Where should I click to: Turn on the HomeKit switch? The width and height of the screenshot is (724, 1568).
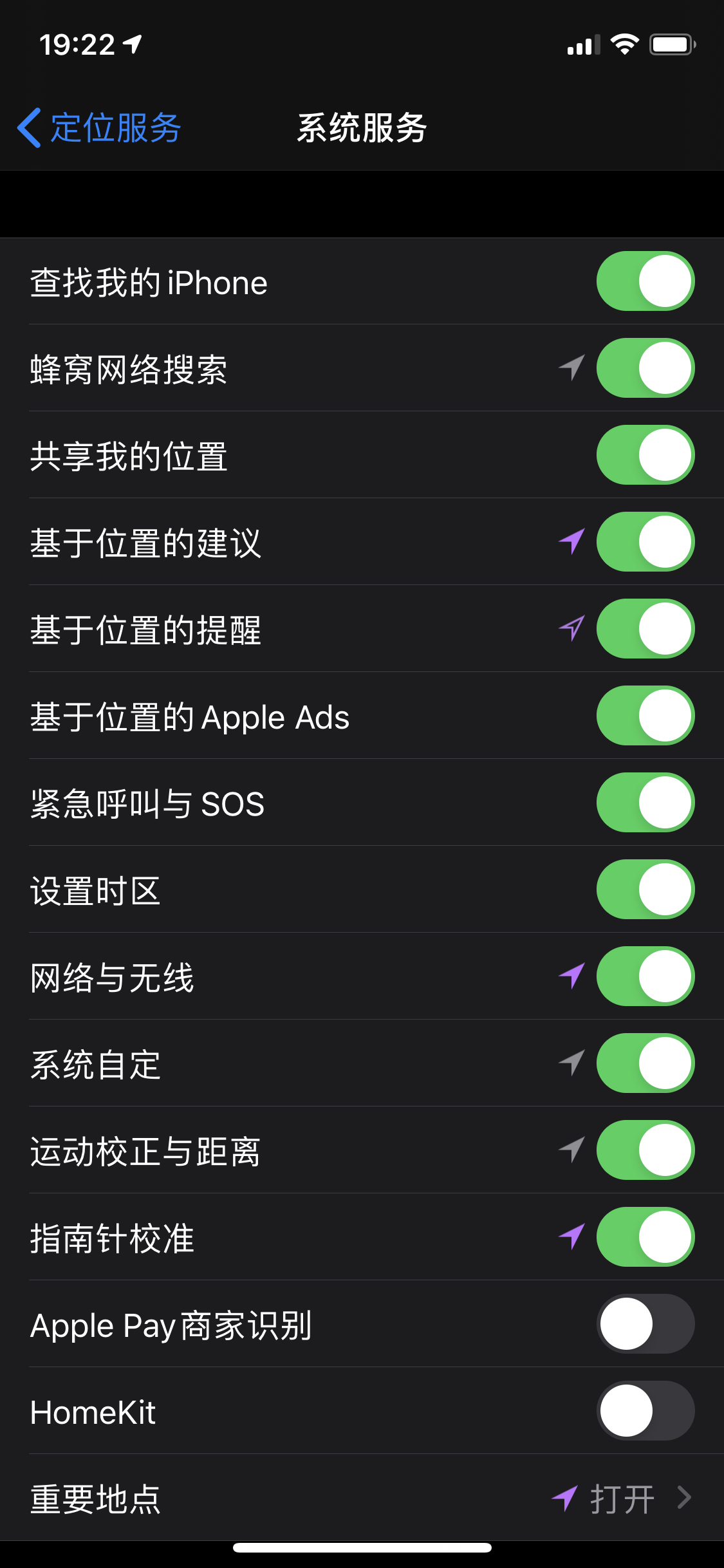point(645,1411)
